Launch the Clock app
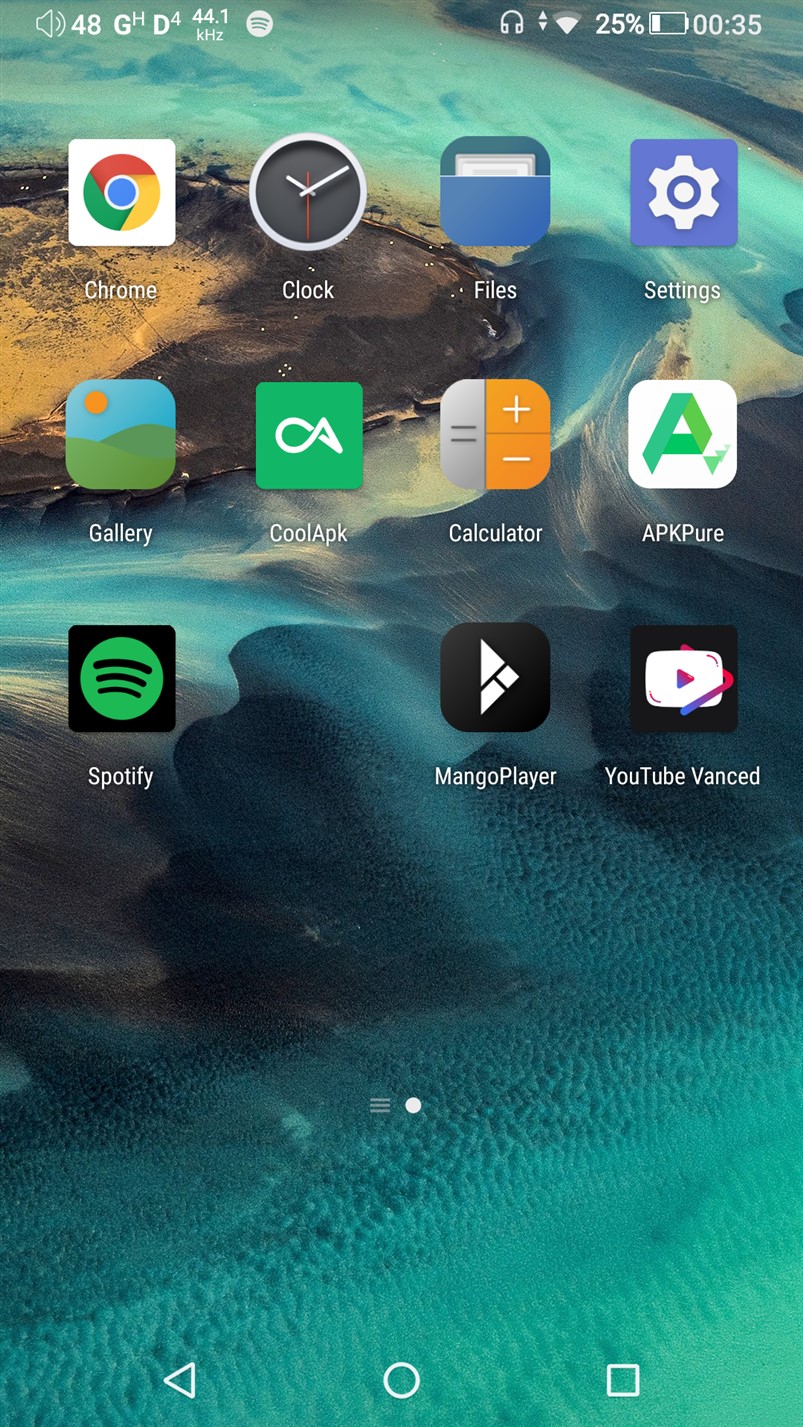Image resolution: width=803 pixels, height=1427 pixels. point(308,192)
